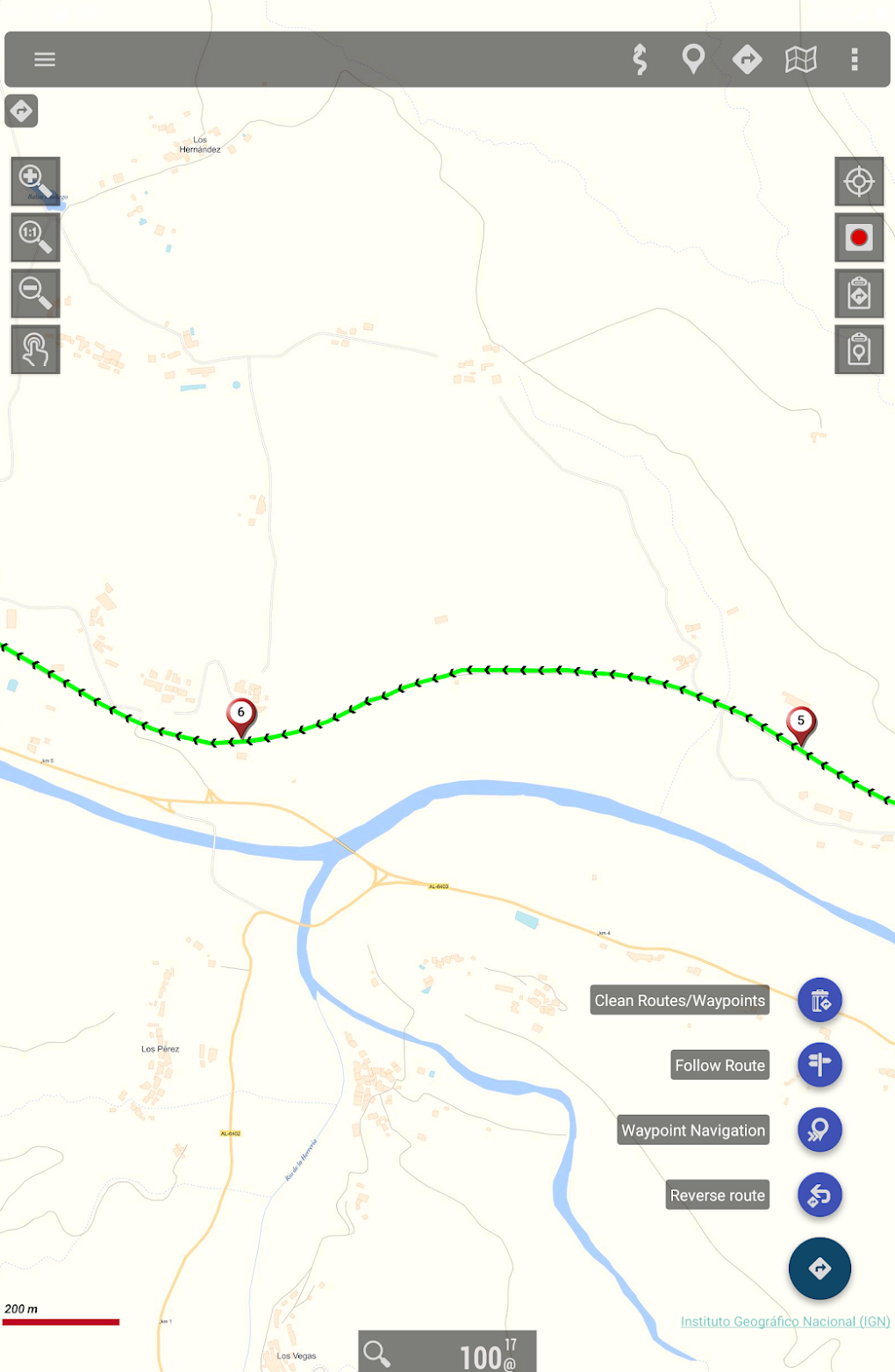Open the waypoints pin menu
The image size is (895, 1372).
[x=693, y=60]
